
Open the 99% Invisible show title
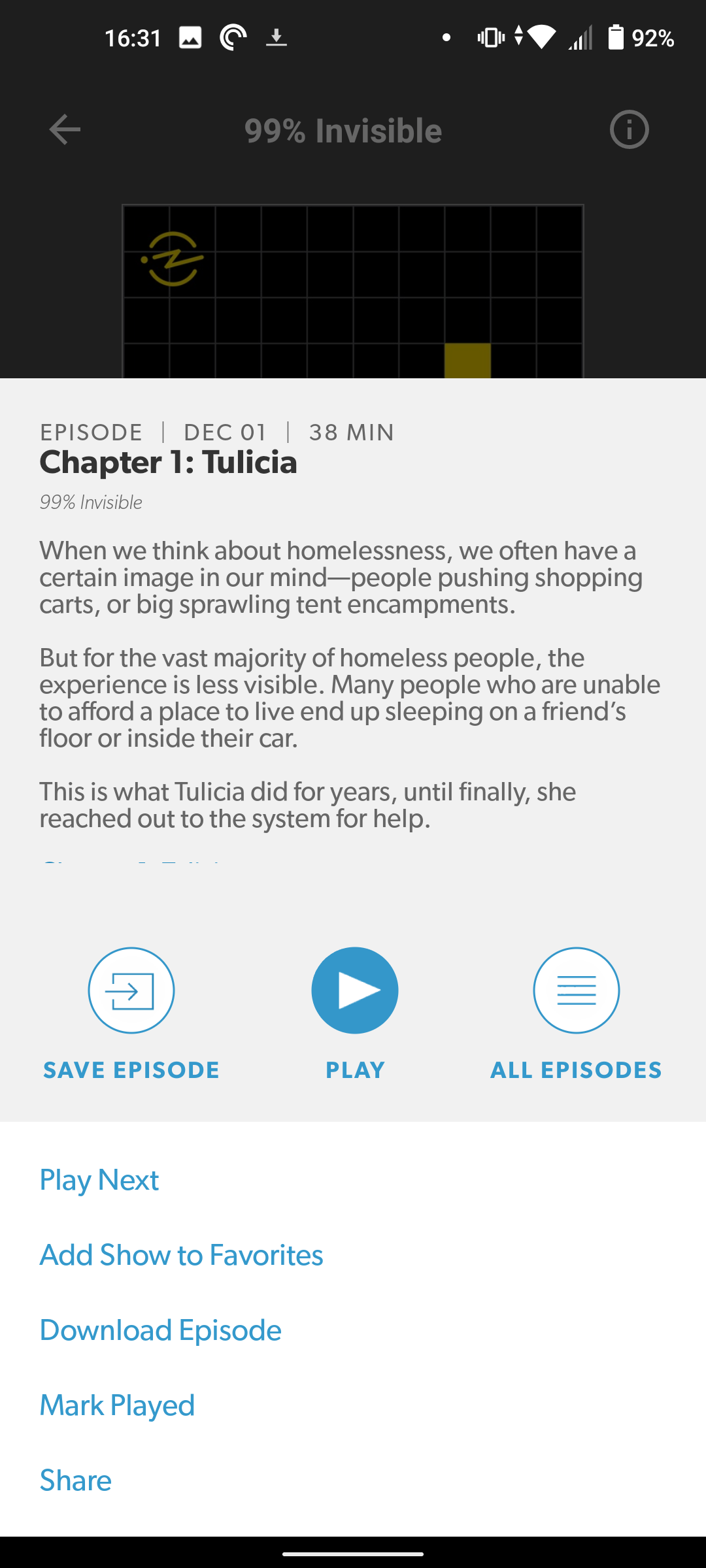[343, 129]
